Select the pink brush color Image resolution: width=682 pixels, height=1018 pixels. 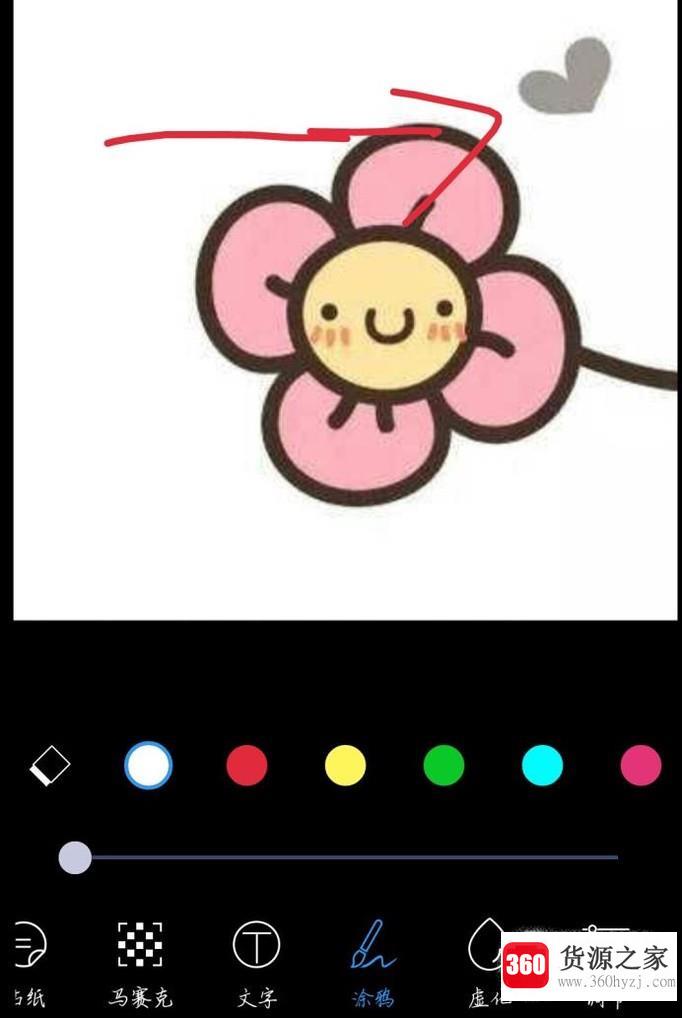[641, 767]
